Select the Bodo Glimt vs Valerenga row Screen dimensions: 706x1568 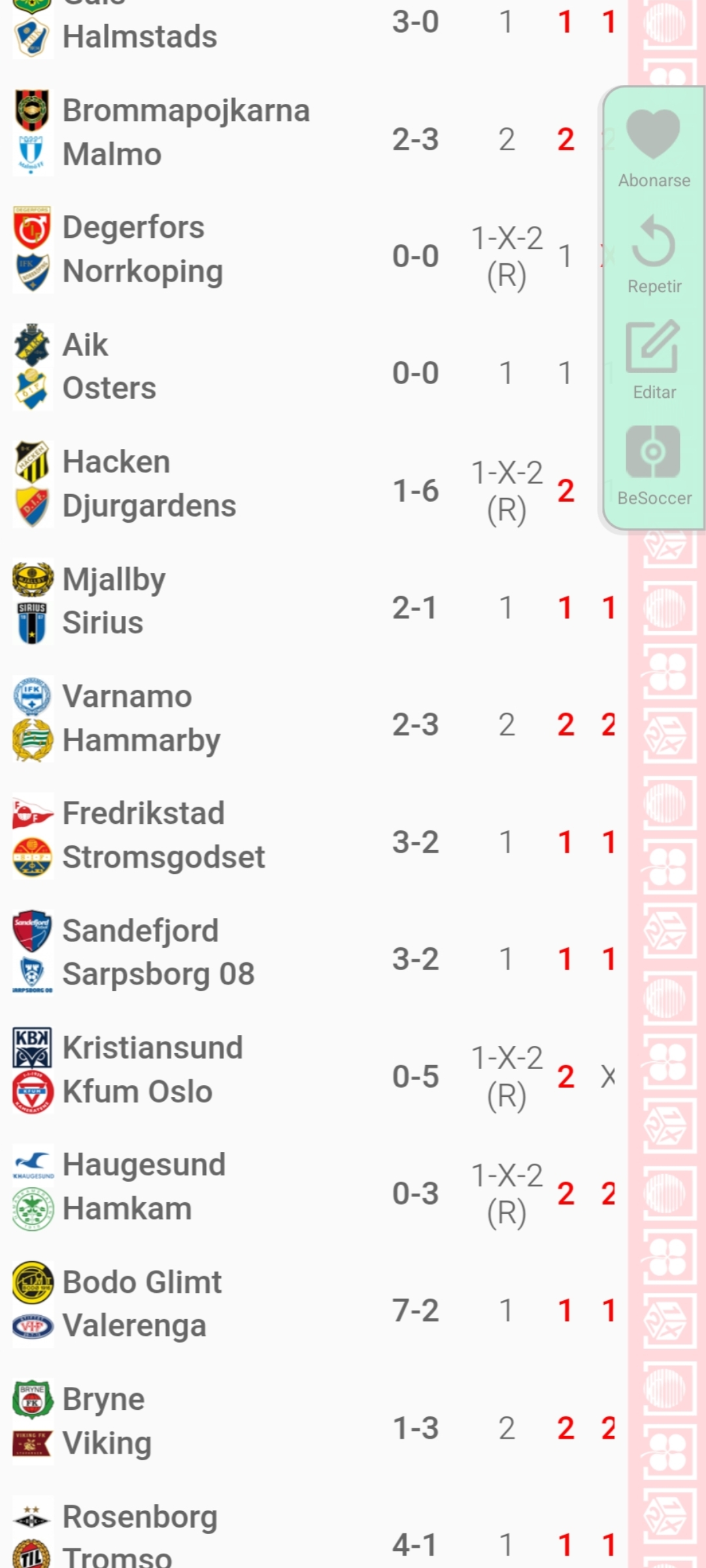[x=196, y=1304]
